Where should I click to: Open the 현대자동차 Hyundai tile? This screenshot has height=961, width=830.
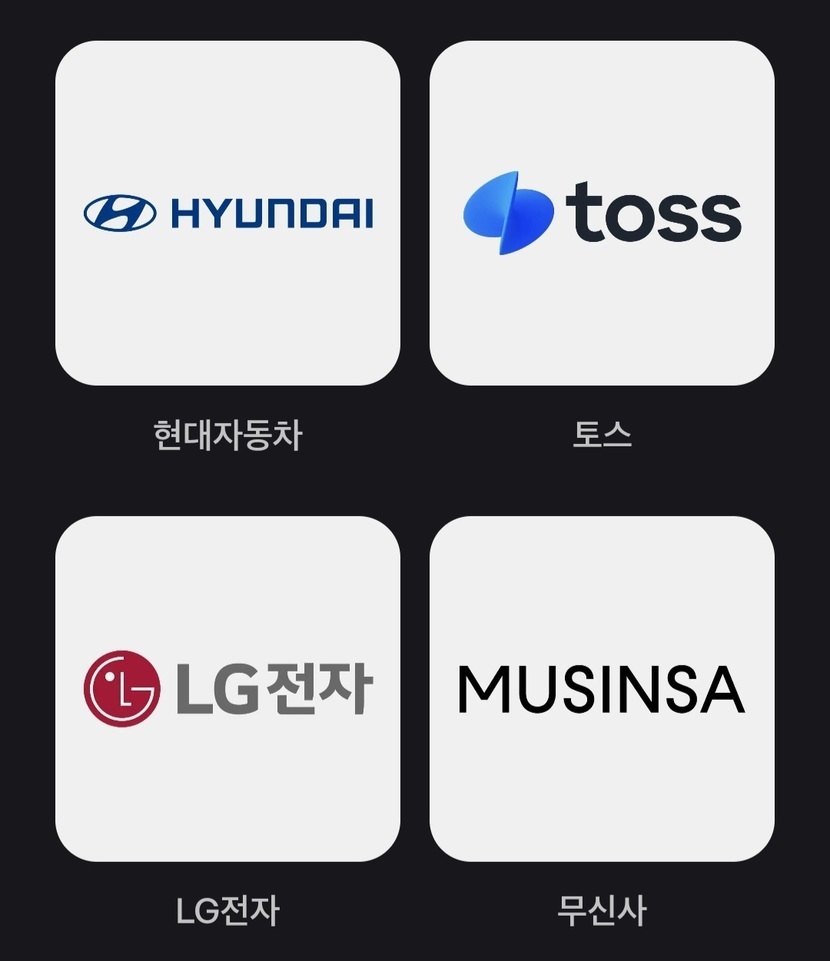point(227,213)
